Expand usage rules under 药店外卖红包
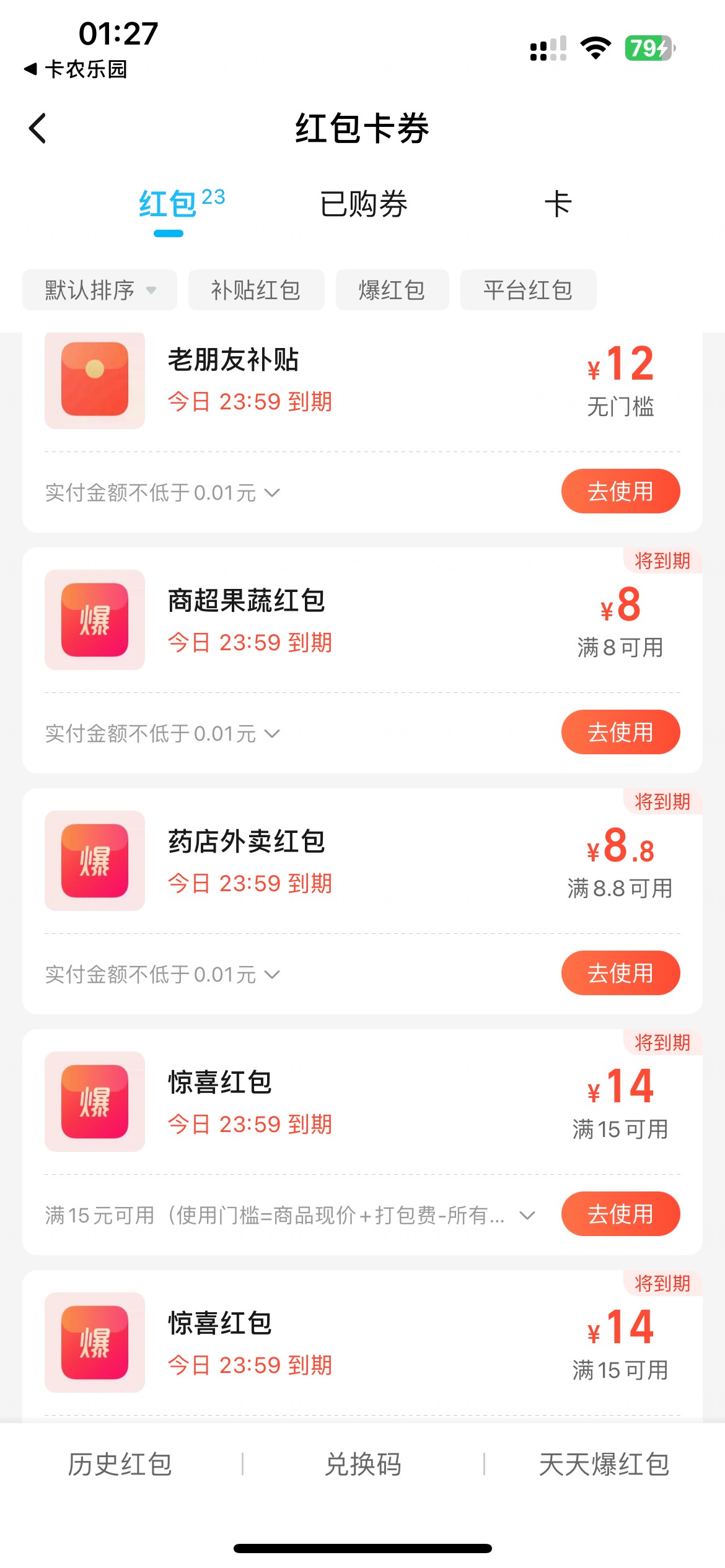Screen dimensions: 725x1568 click(x=162, y=975)
